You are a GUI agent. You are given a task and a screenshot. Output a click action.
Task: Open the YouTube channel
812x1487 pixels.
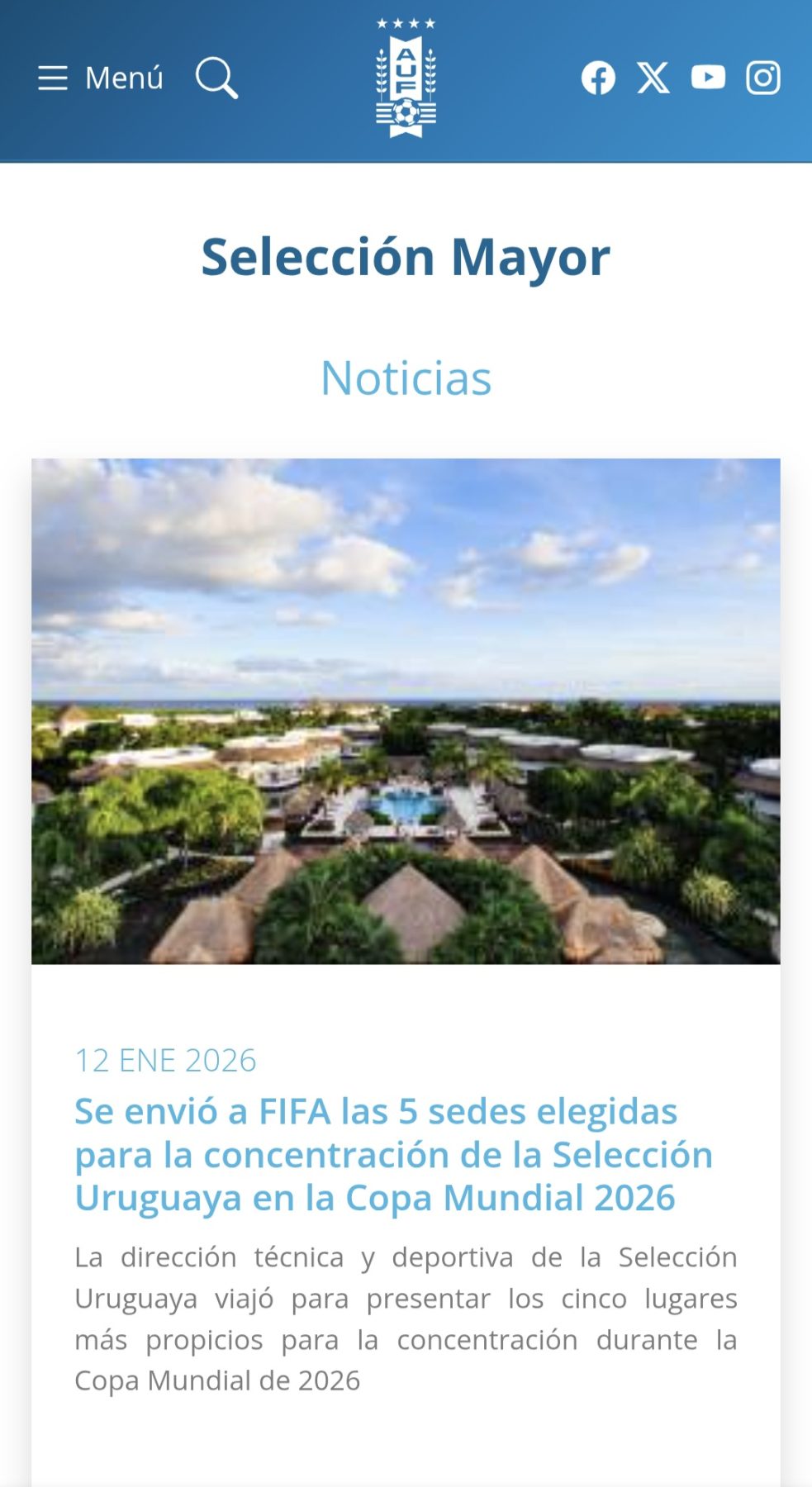click(708, 78)
